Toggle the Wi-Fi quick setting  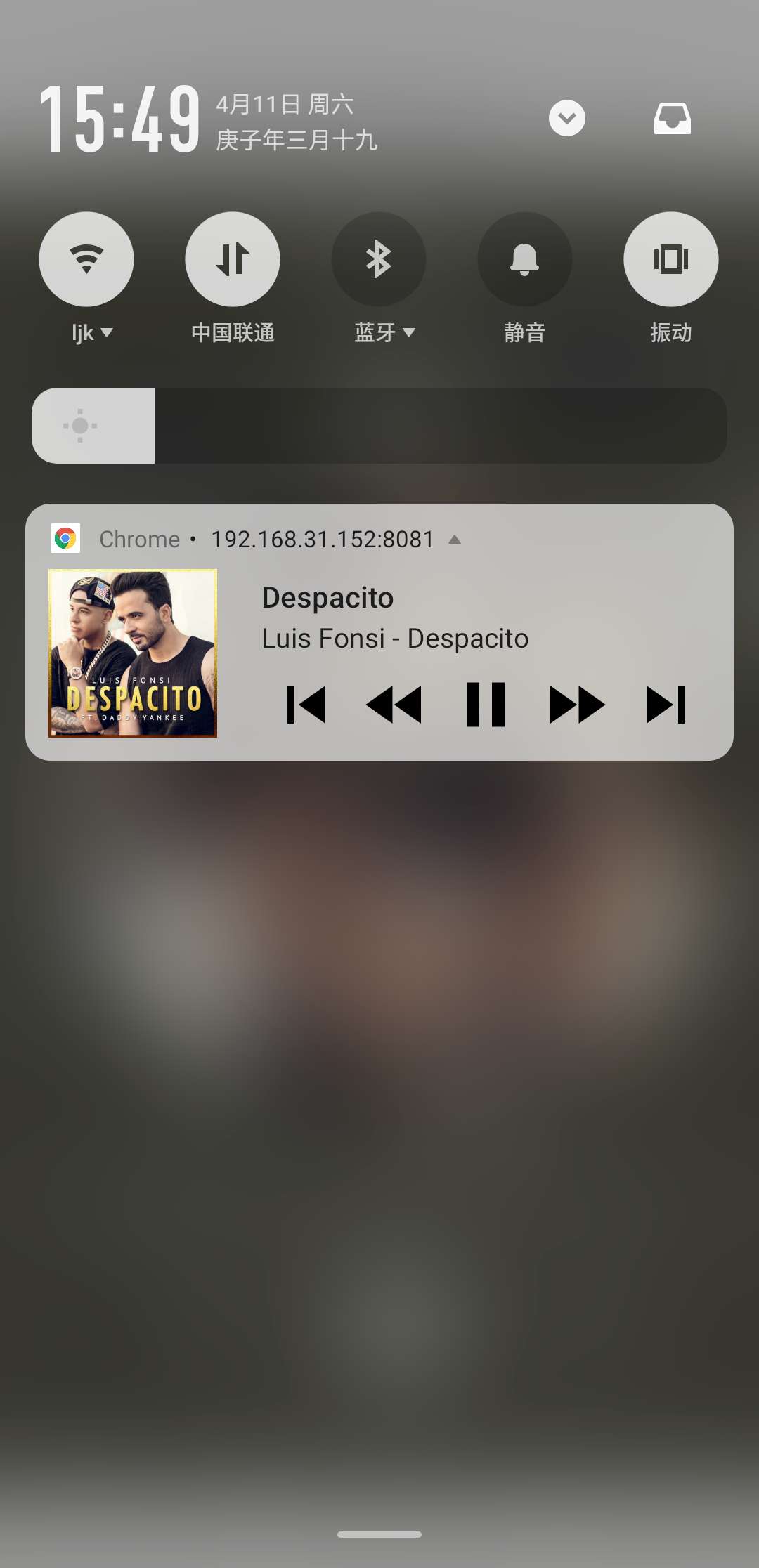coord(86,259)
